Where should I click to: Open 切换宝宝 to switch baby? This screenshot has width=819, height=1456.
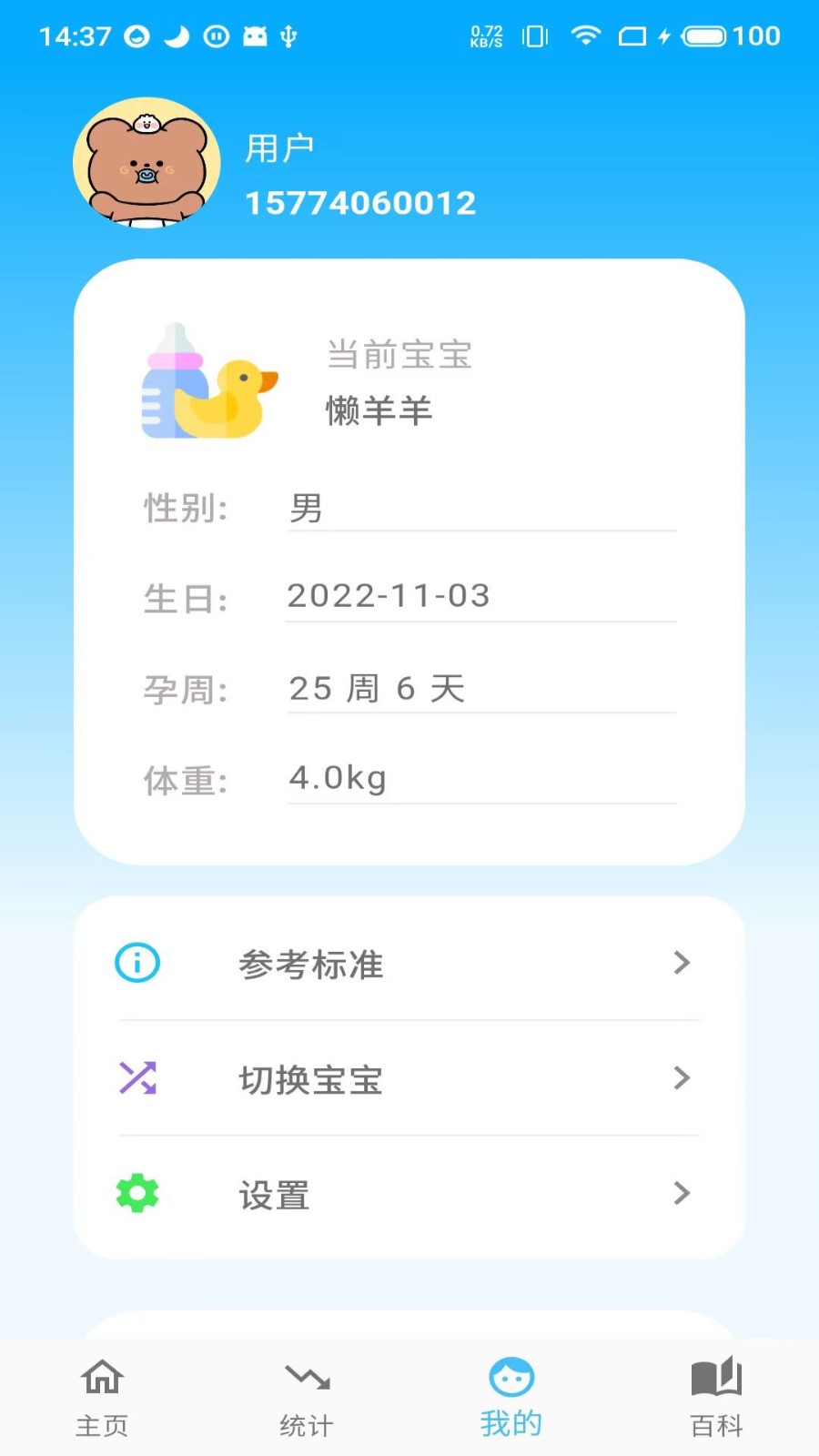pyautogui.click(x=409, y=1078)
